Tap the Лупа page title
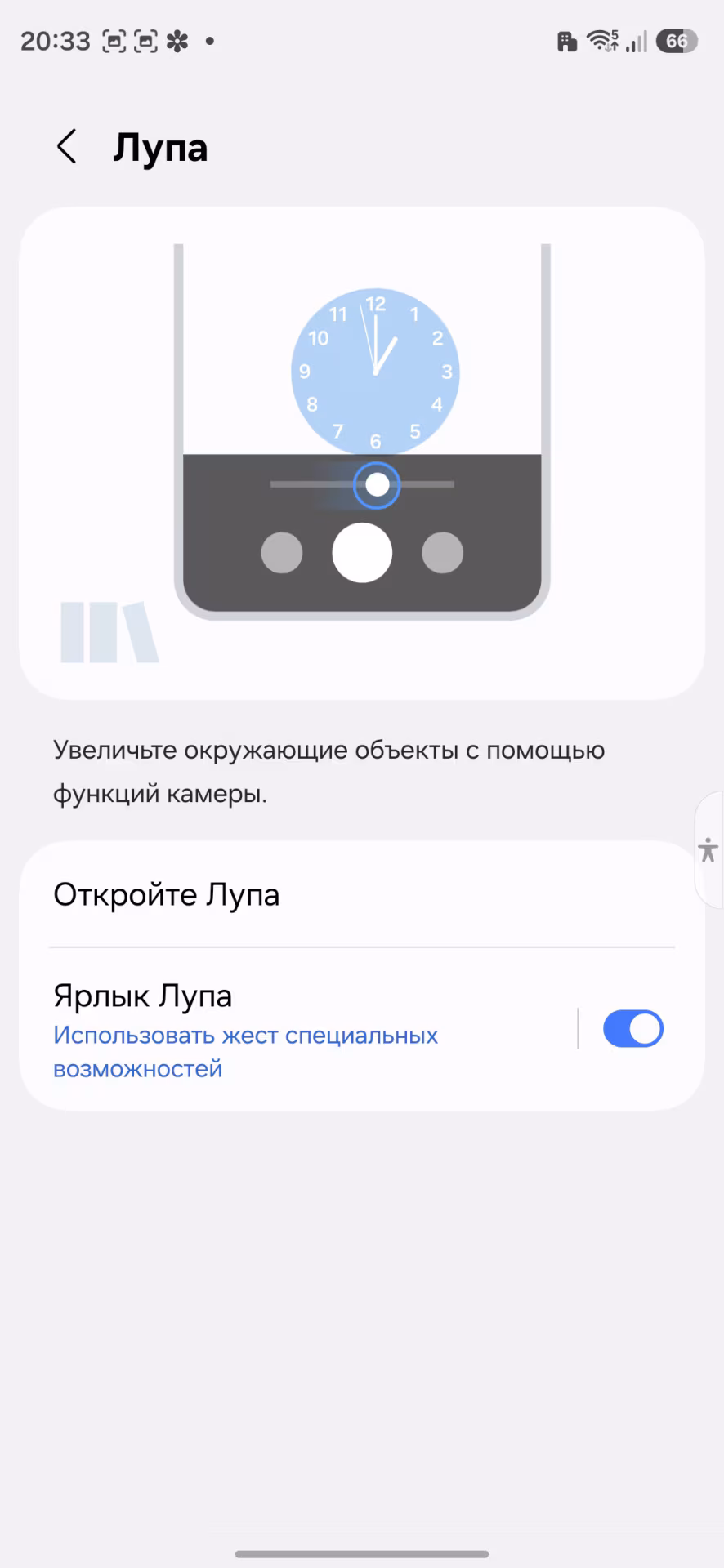Viewport: 724px width, 1568px height. click(161, 147)
